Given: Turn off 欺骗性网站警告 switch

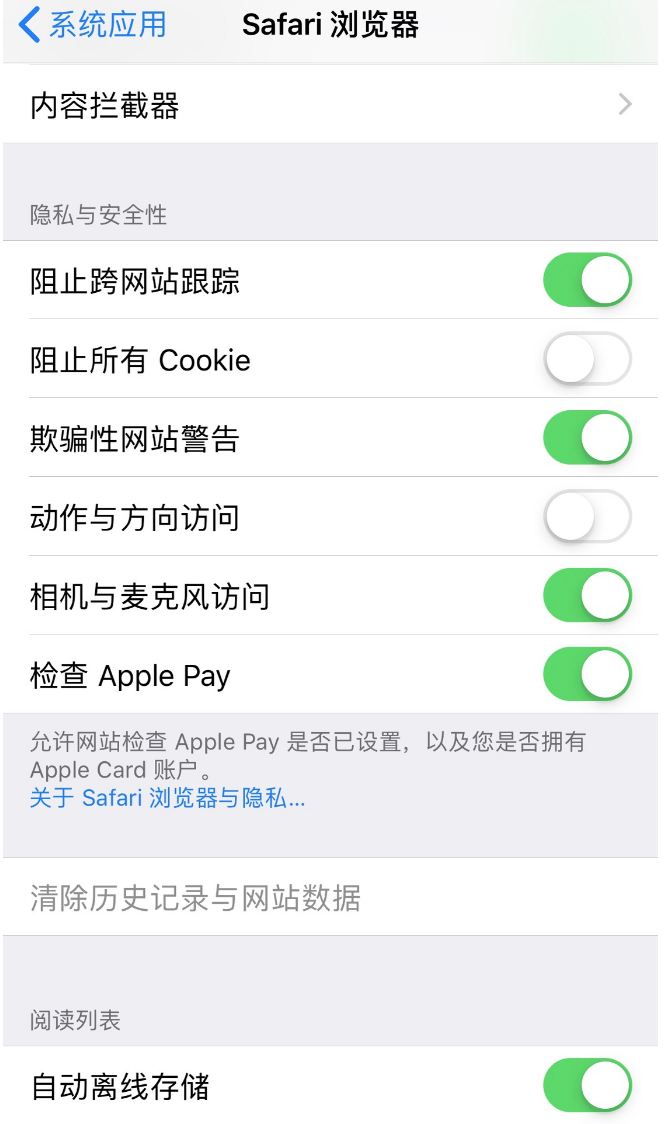Looking at the screenshot, I should 587,438.
